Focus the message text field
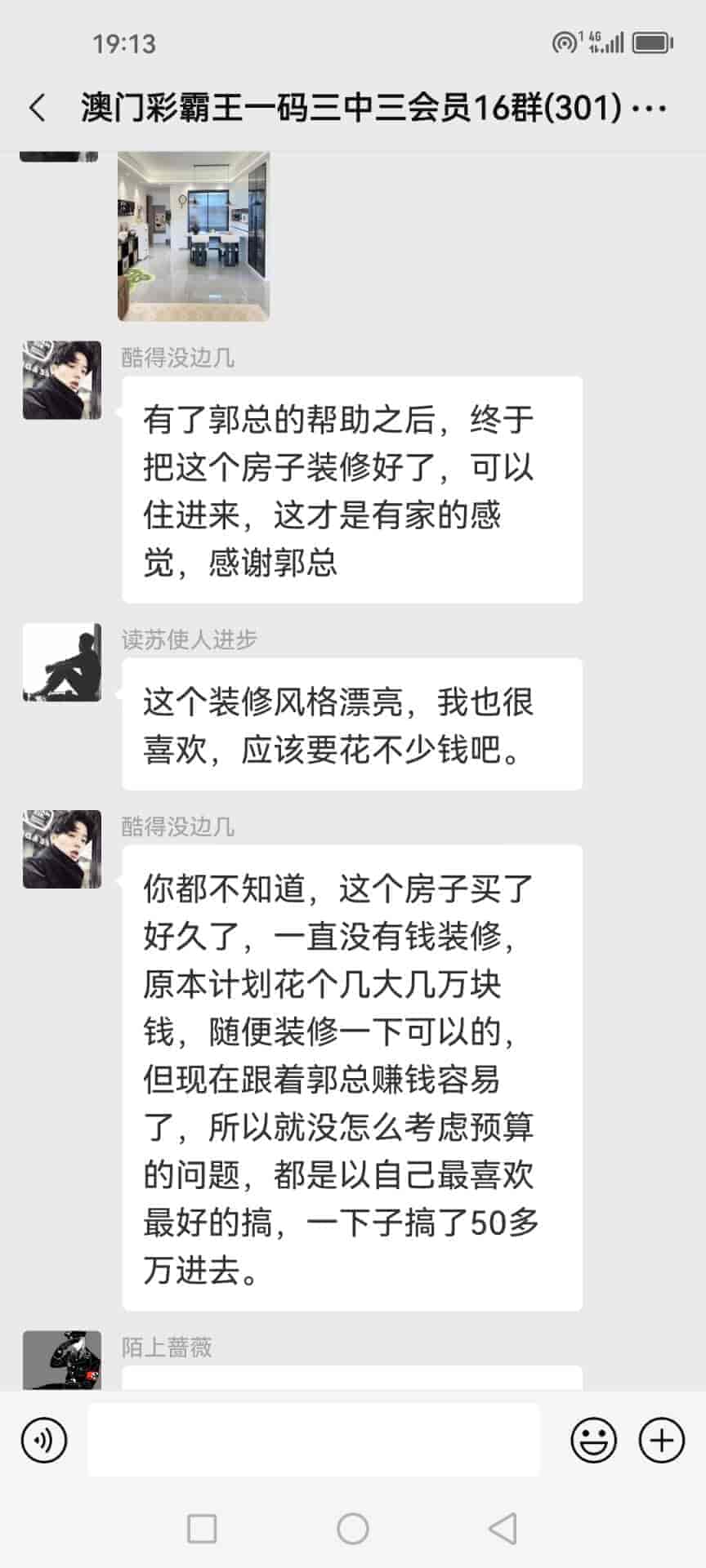The width and height of the screenshot is (706, 1568). click(x=314, y=1440)
